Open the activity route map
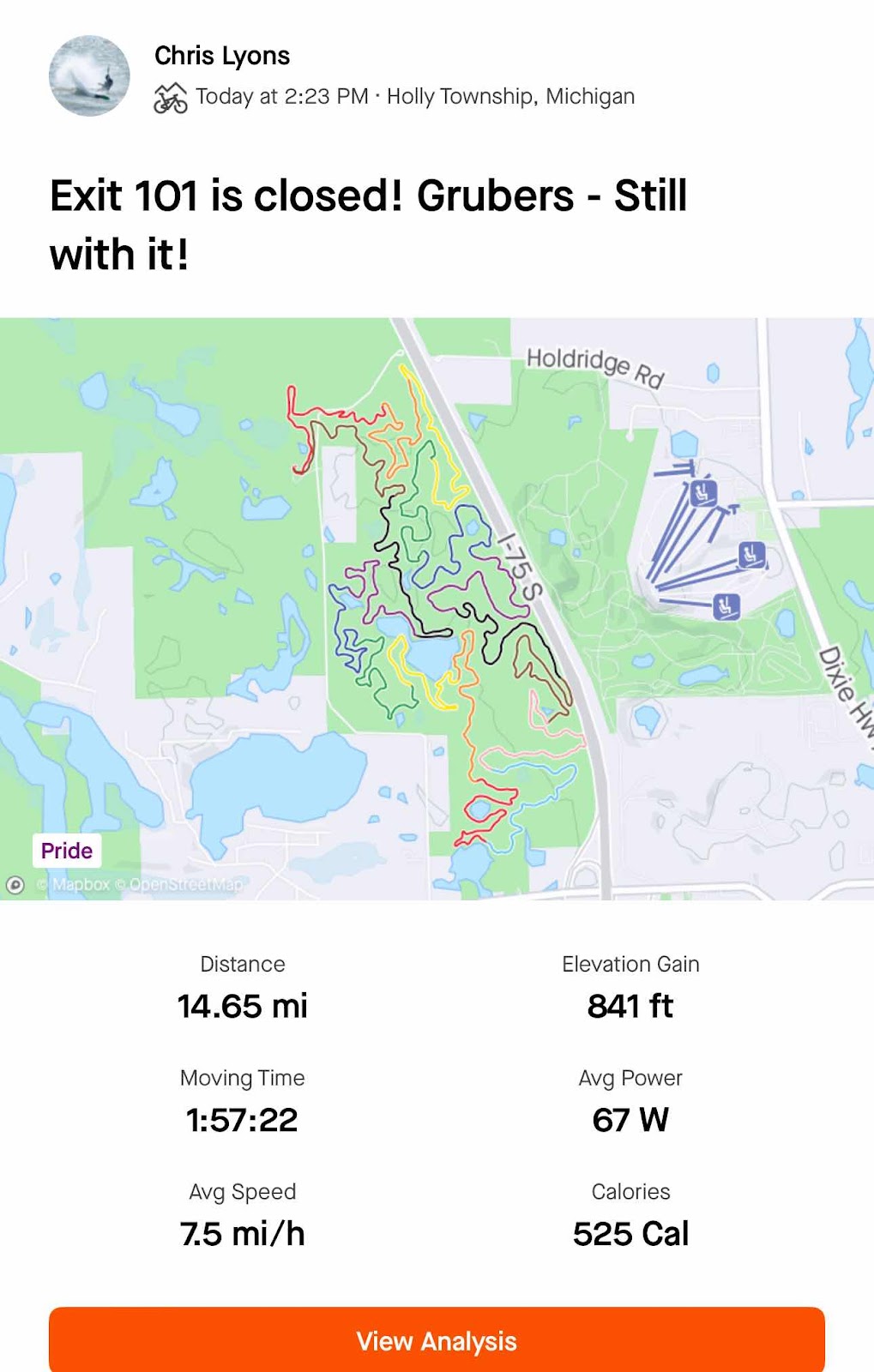This screenshot has width=874, height=1372. coord(437,609)
